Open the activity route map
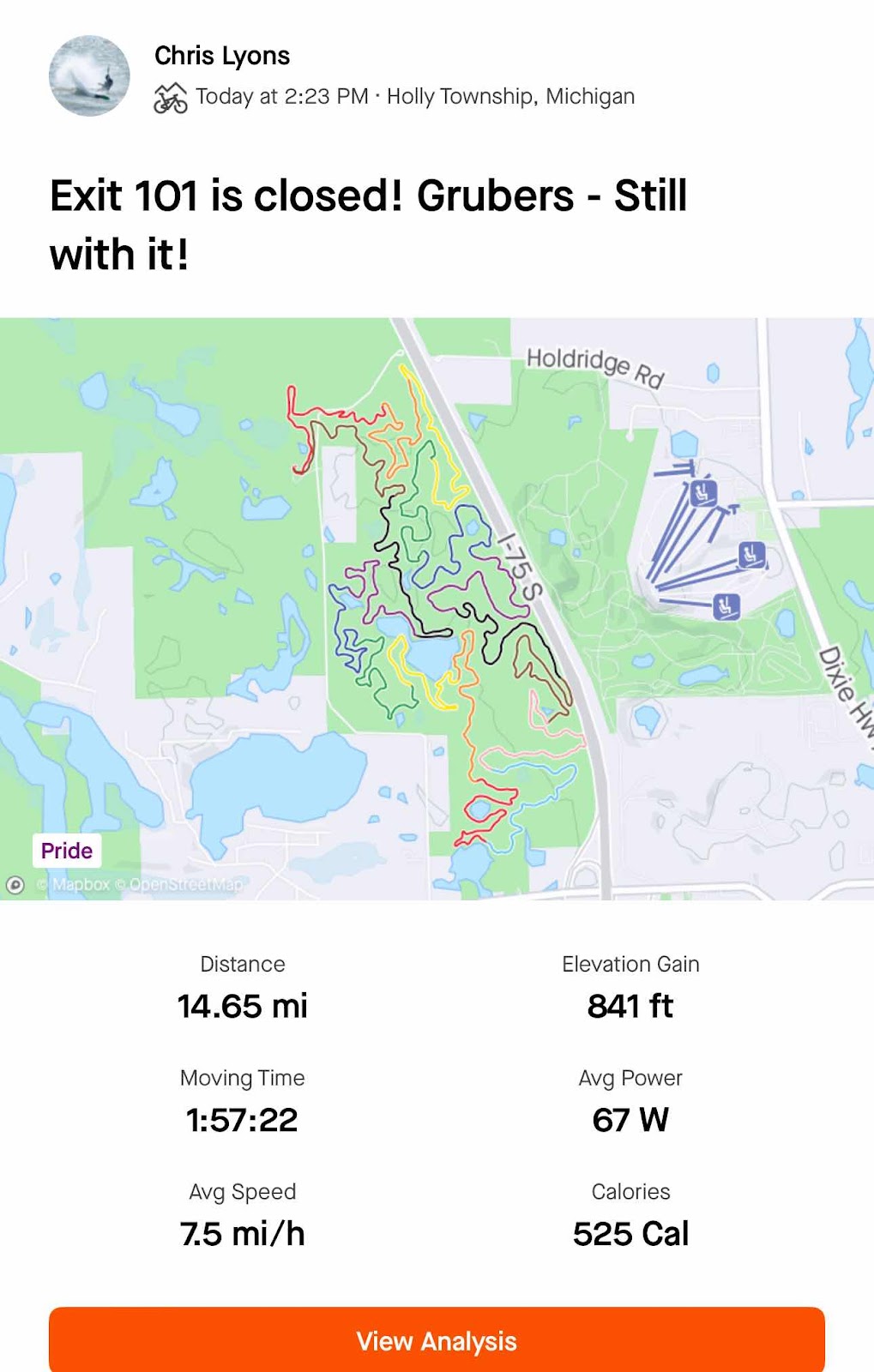This screenshot has width=874, height=1372. coord(437,609)
